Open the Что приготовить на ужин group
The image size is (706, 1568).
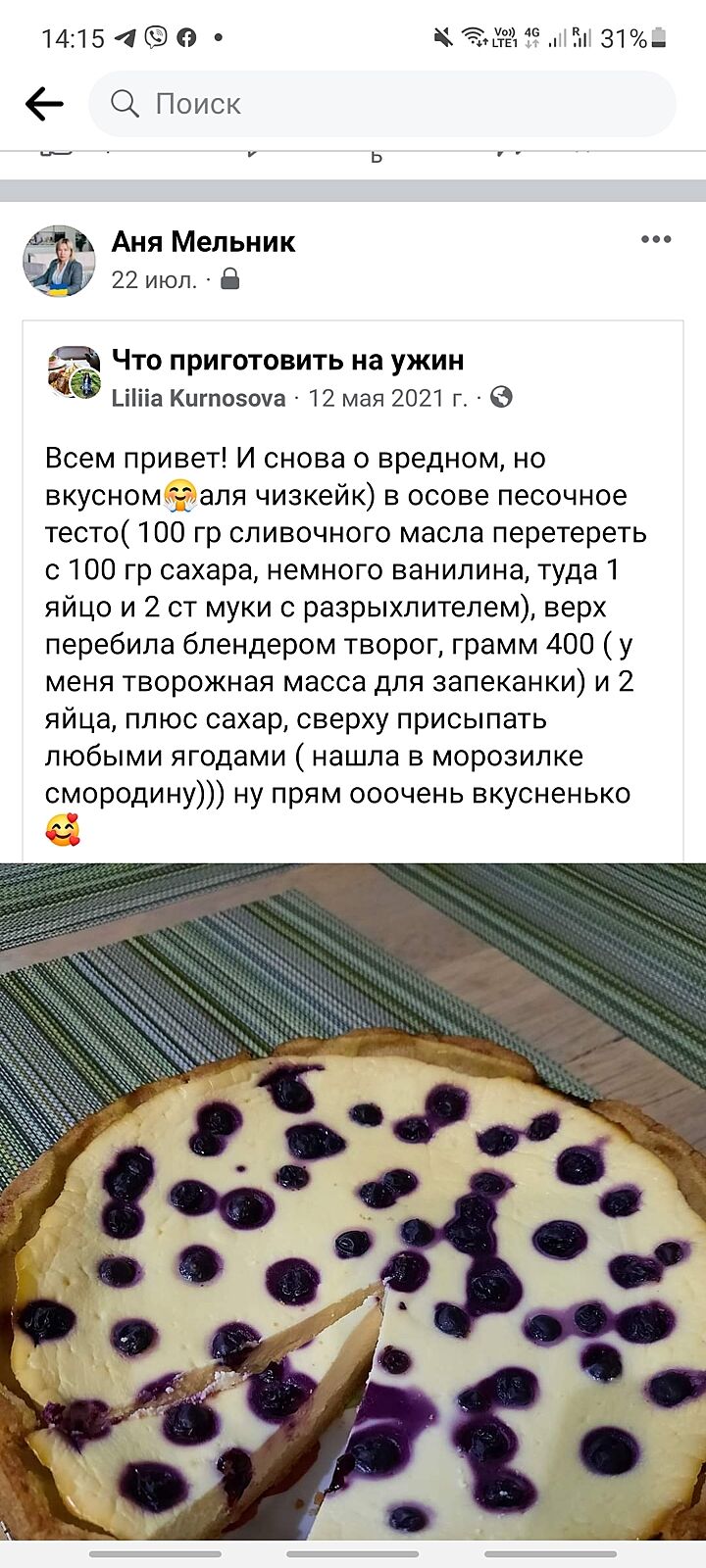coord(287,360)
